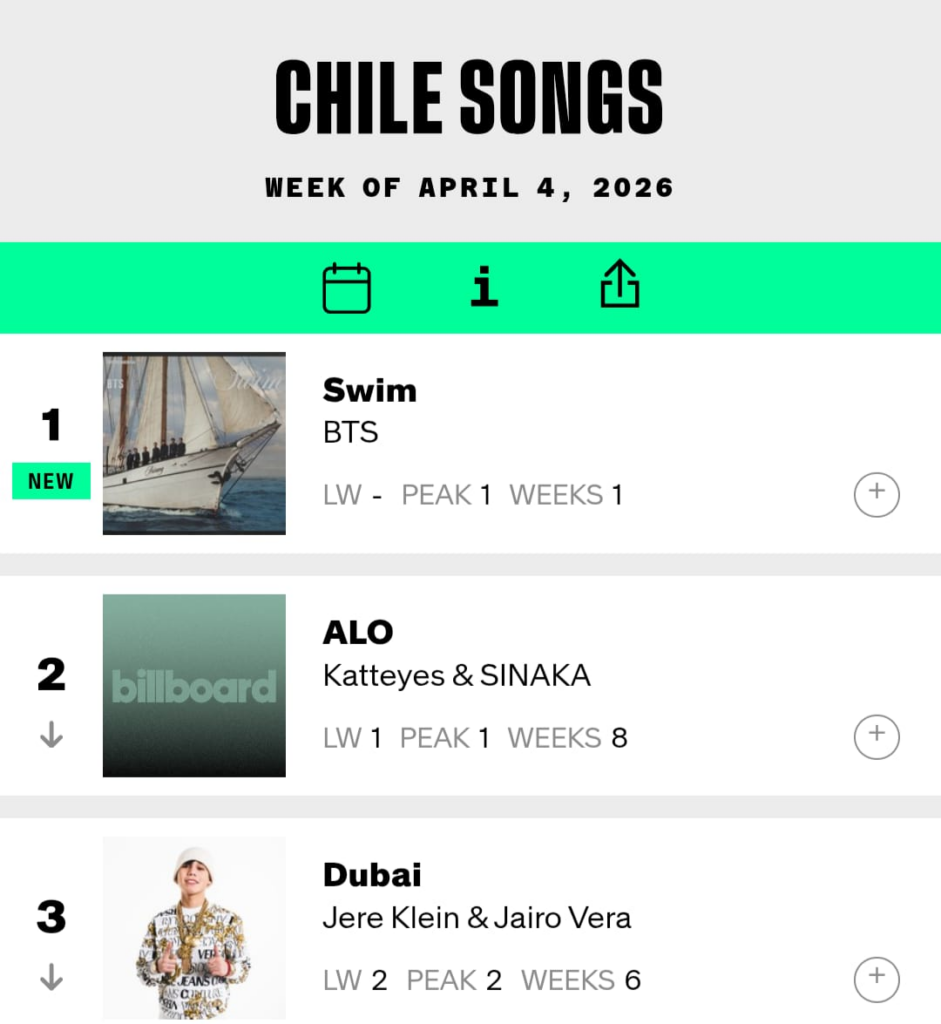Viewport: 941px width, 1024px height.
Task: Expand details for Dubai by Jere Klein
Action: point(877,979)
